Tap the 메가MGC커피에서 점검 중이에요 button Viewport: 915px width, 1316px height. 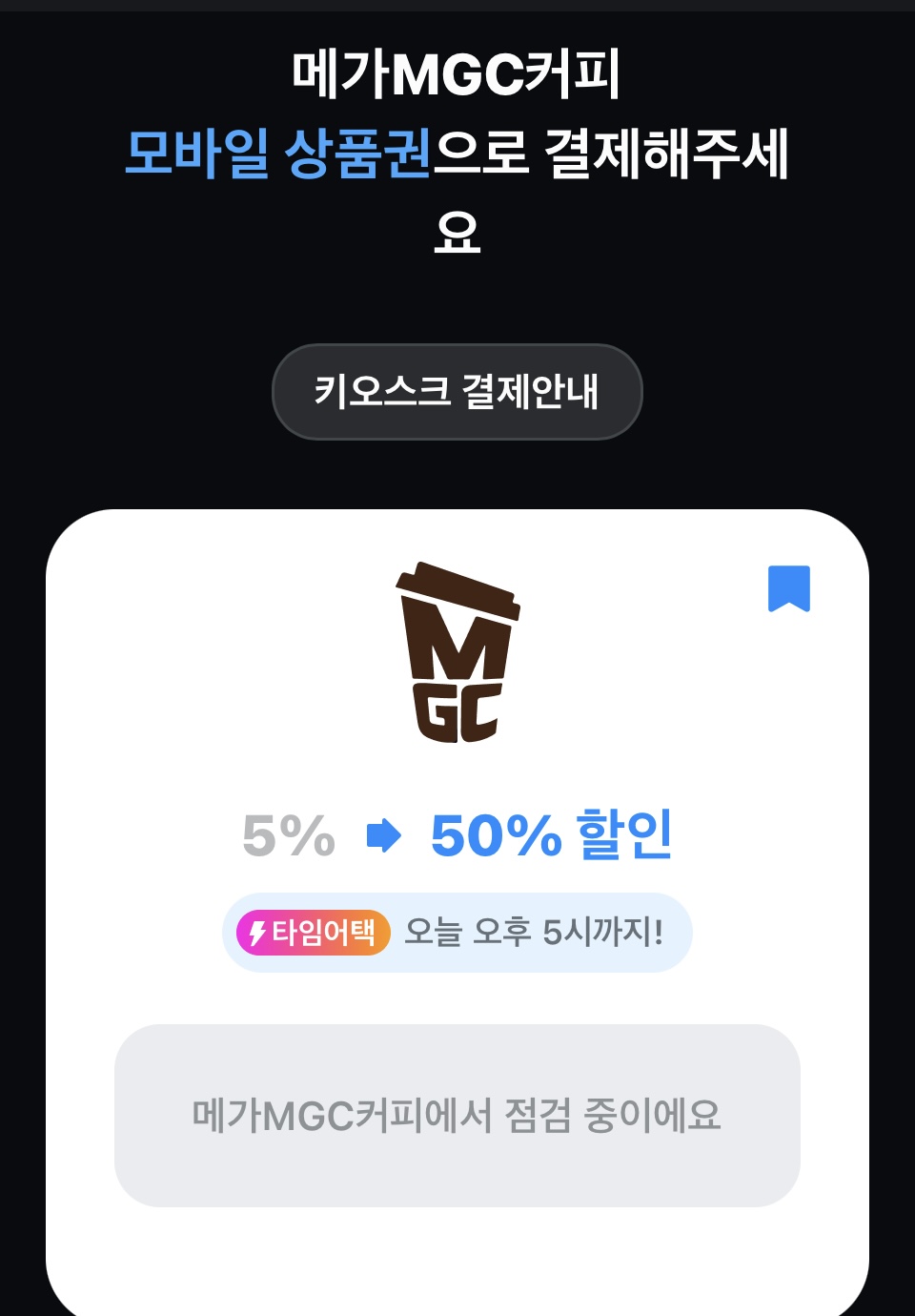pyautogui.click(x=457, y=1115)
